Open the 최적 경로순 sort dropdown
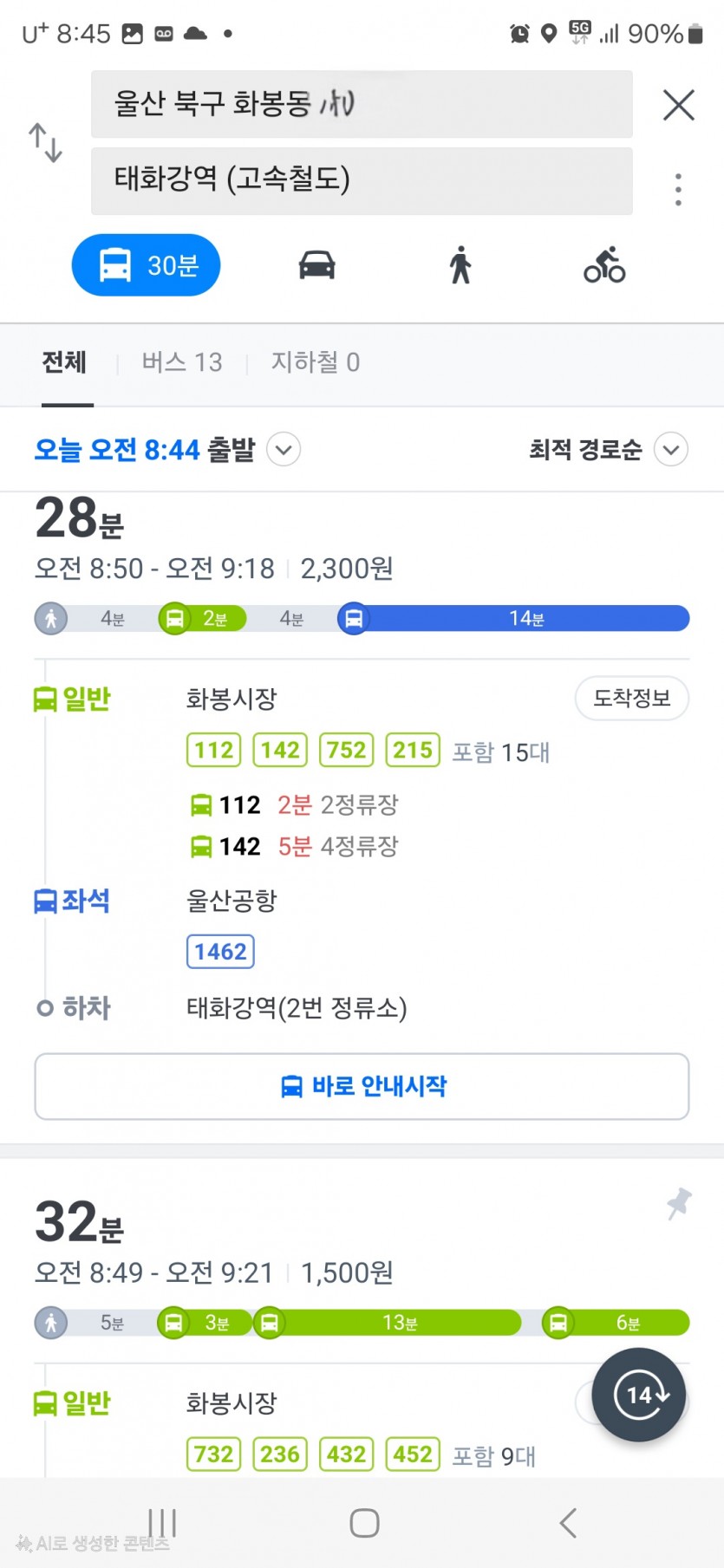Image resolution: width=724 pixels, height=1568 pixels. [607, 450]
